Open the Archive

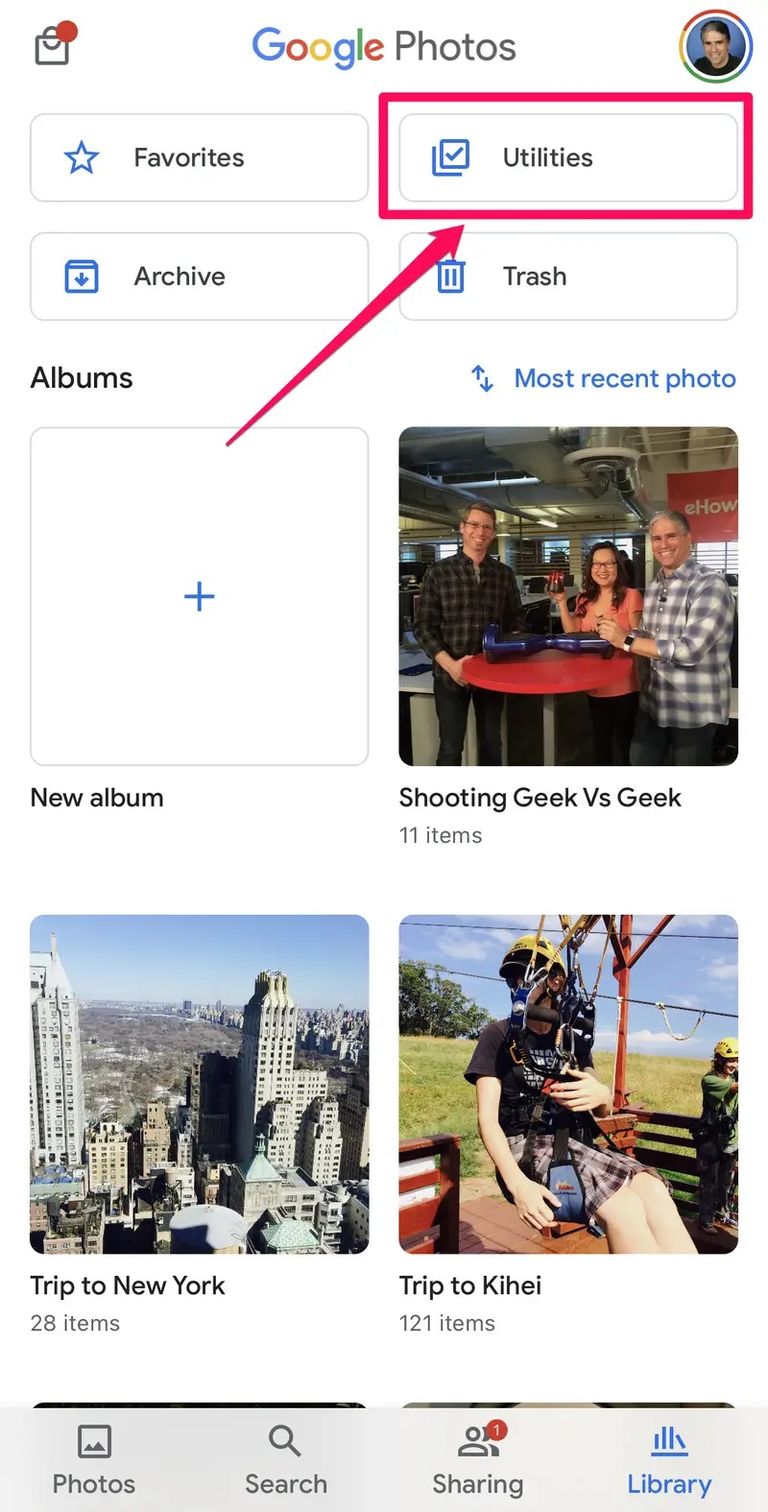tap(199, 277)
